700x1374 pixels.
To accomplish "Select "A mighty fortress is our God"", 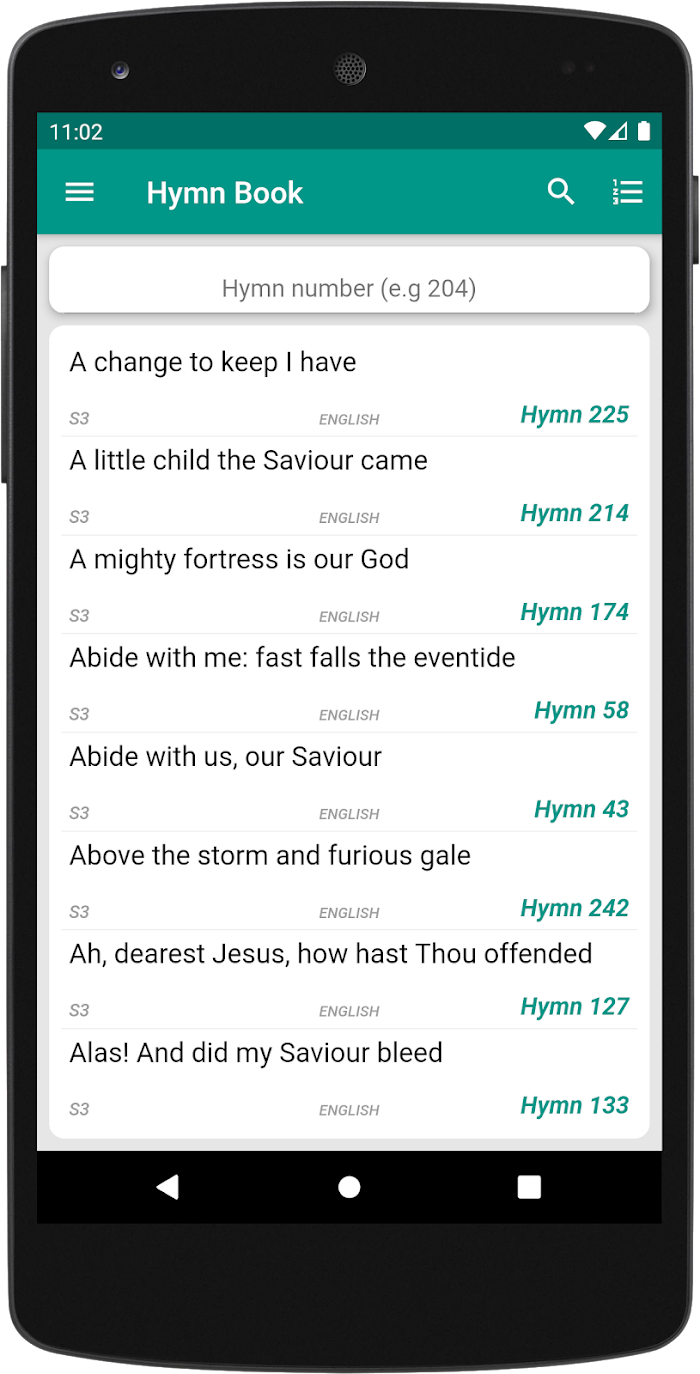I will [349, 585].
